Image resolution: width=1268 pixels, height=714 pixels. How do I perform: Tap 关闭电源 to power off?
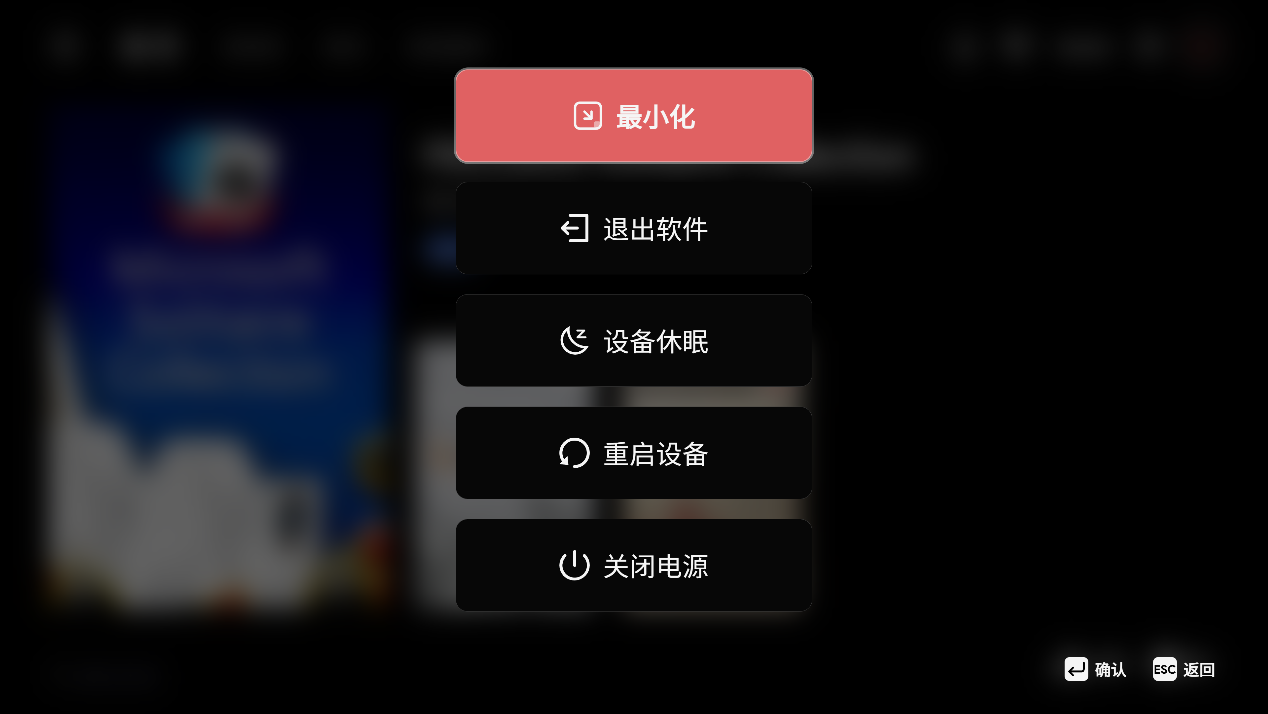pyautogui.click(x=634, y=566)
